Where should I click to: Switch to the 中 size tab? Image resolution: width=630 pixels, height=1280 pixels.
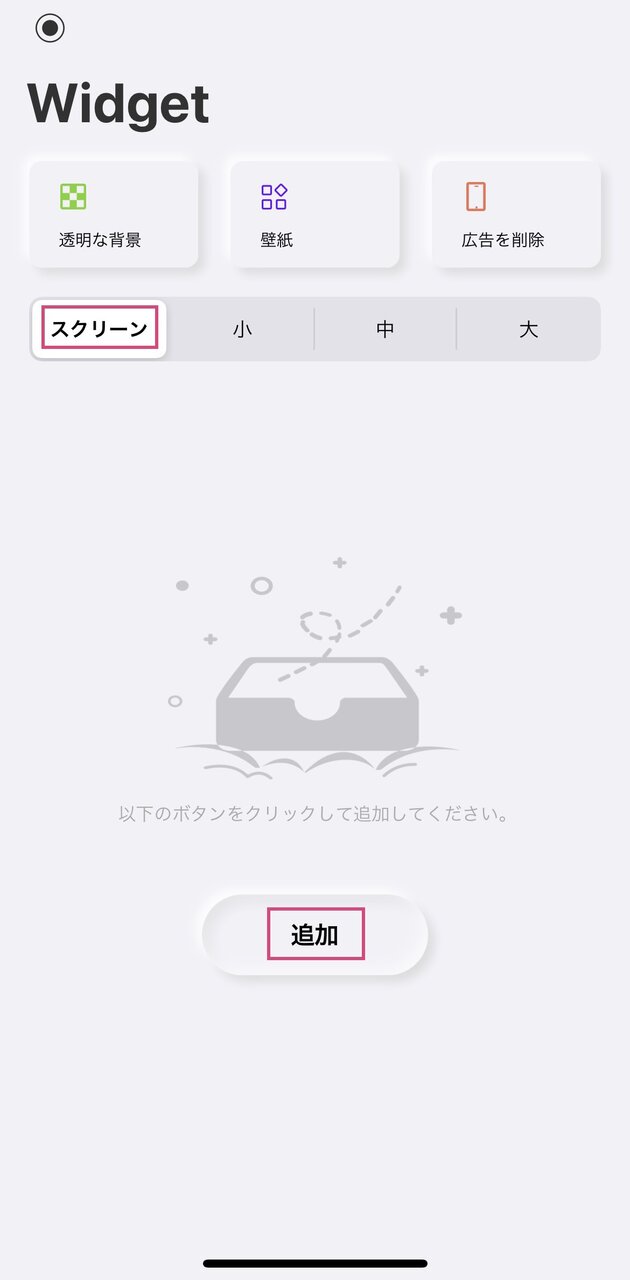385,329
